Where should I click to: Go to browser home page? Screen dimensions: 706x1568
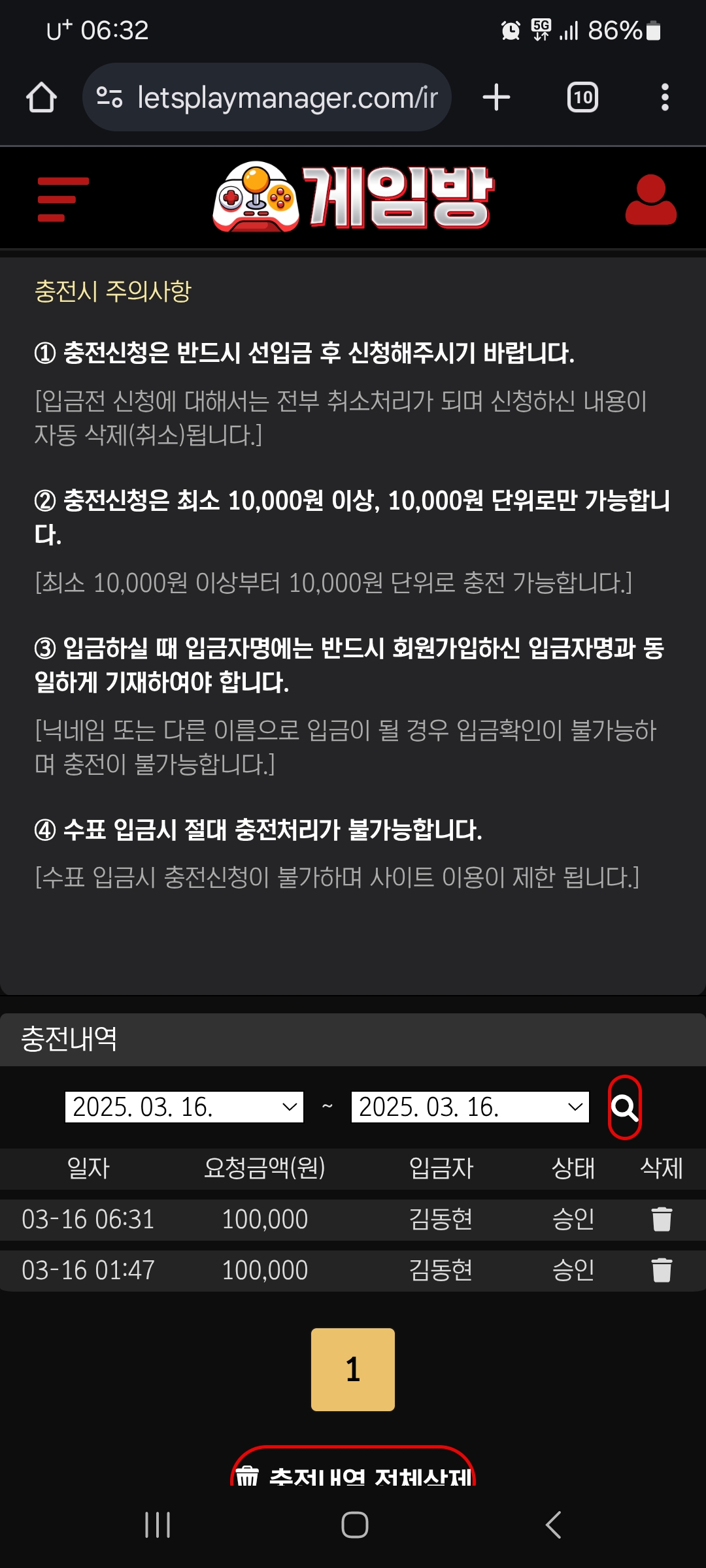(41, 97)
